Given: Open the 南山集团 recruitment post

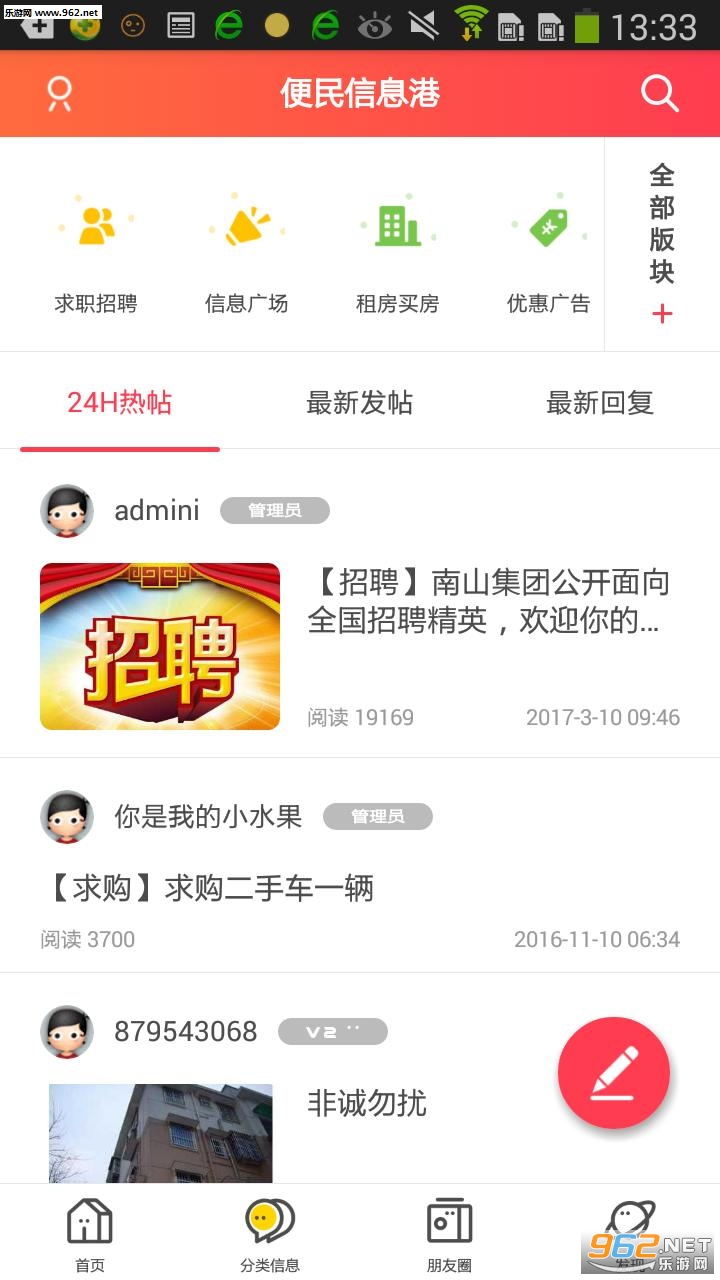Looking at the screenshot, I should (488, 602).
